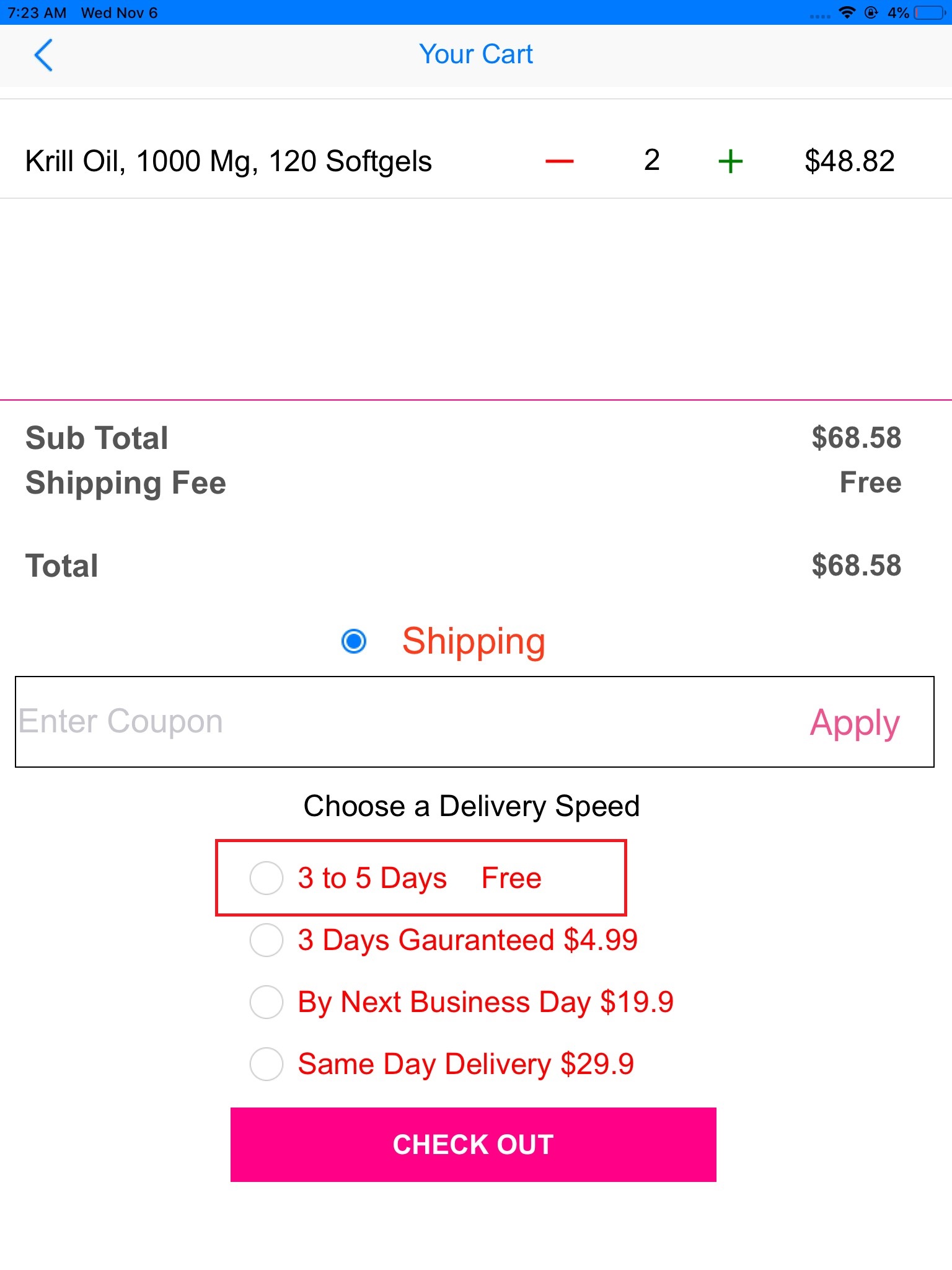Screen dimensions: 952x1270
Task: Select the Shipping radio option
Action: [x=354, y=641]
